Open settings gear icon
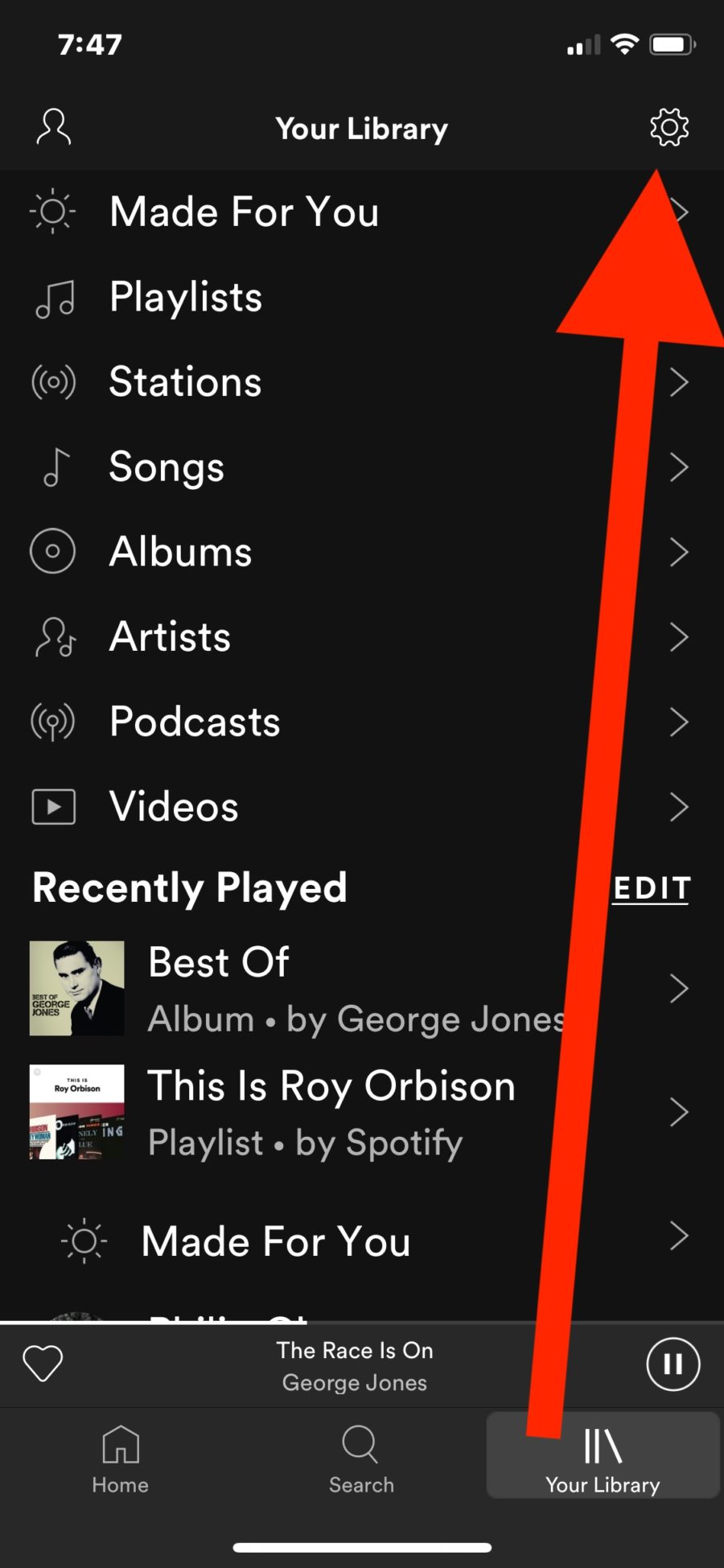Viewport: 724px width, 1568px height. (669, 127)
